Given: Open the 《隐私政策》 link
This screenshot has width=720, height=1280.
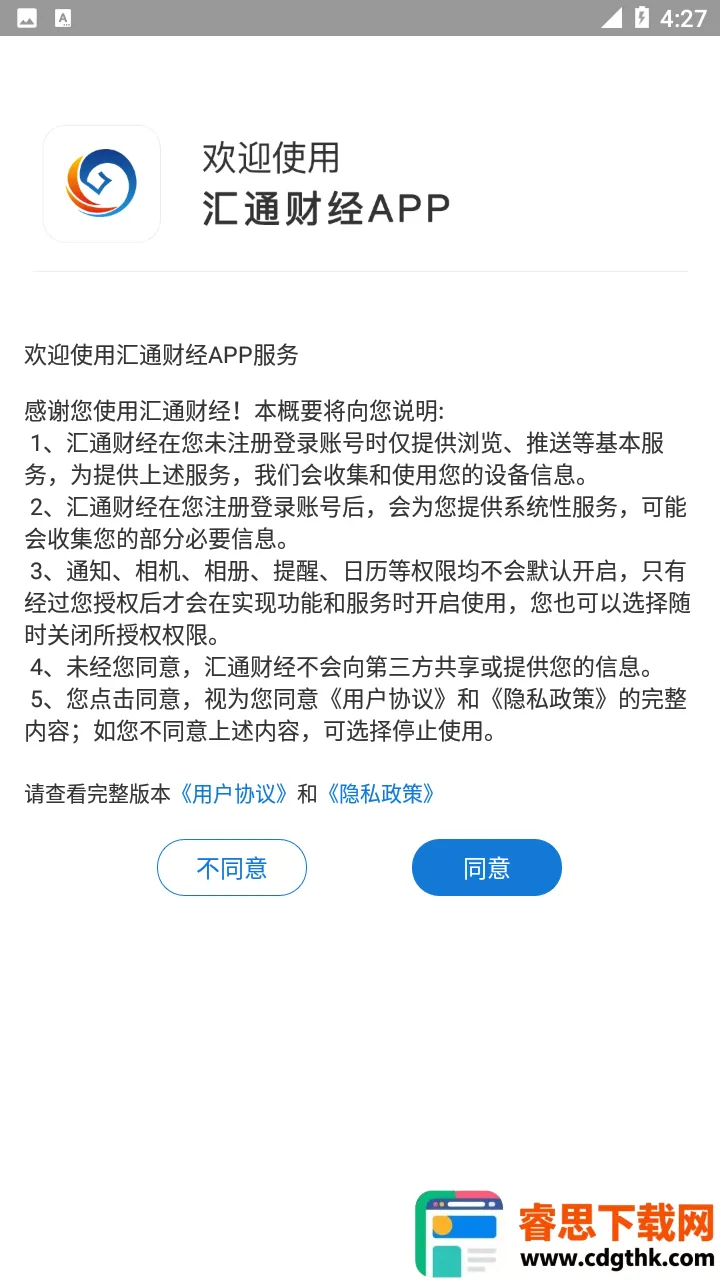Looking at the screenshot, I should pos(380,794).
